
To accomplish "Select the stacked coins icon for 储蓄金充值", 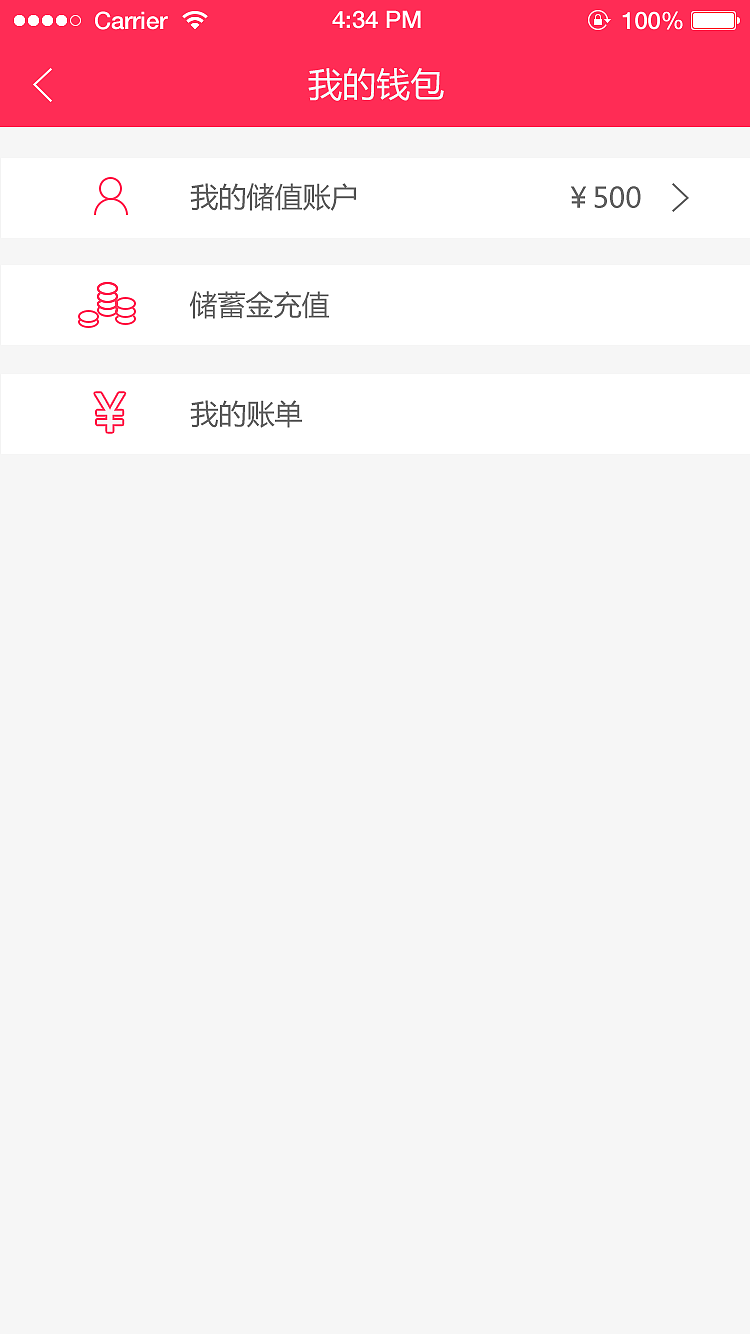I will pyautogui.click(x=108, y=304).
